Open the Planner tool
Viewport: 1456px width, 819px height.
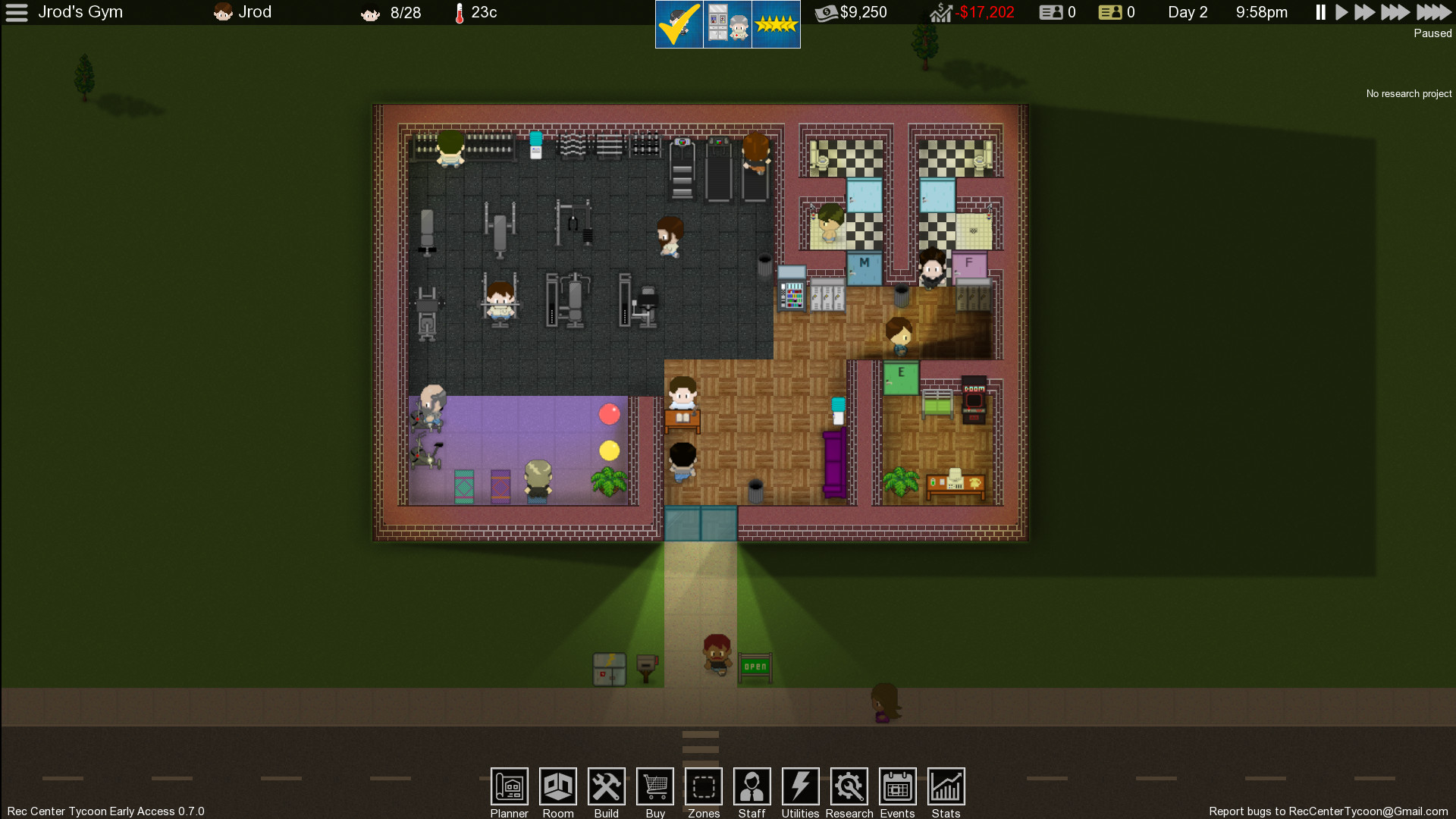point(509,786)
